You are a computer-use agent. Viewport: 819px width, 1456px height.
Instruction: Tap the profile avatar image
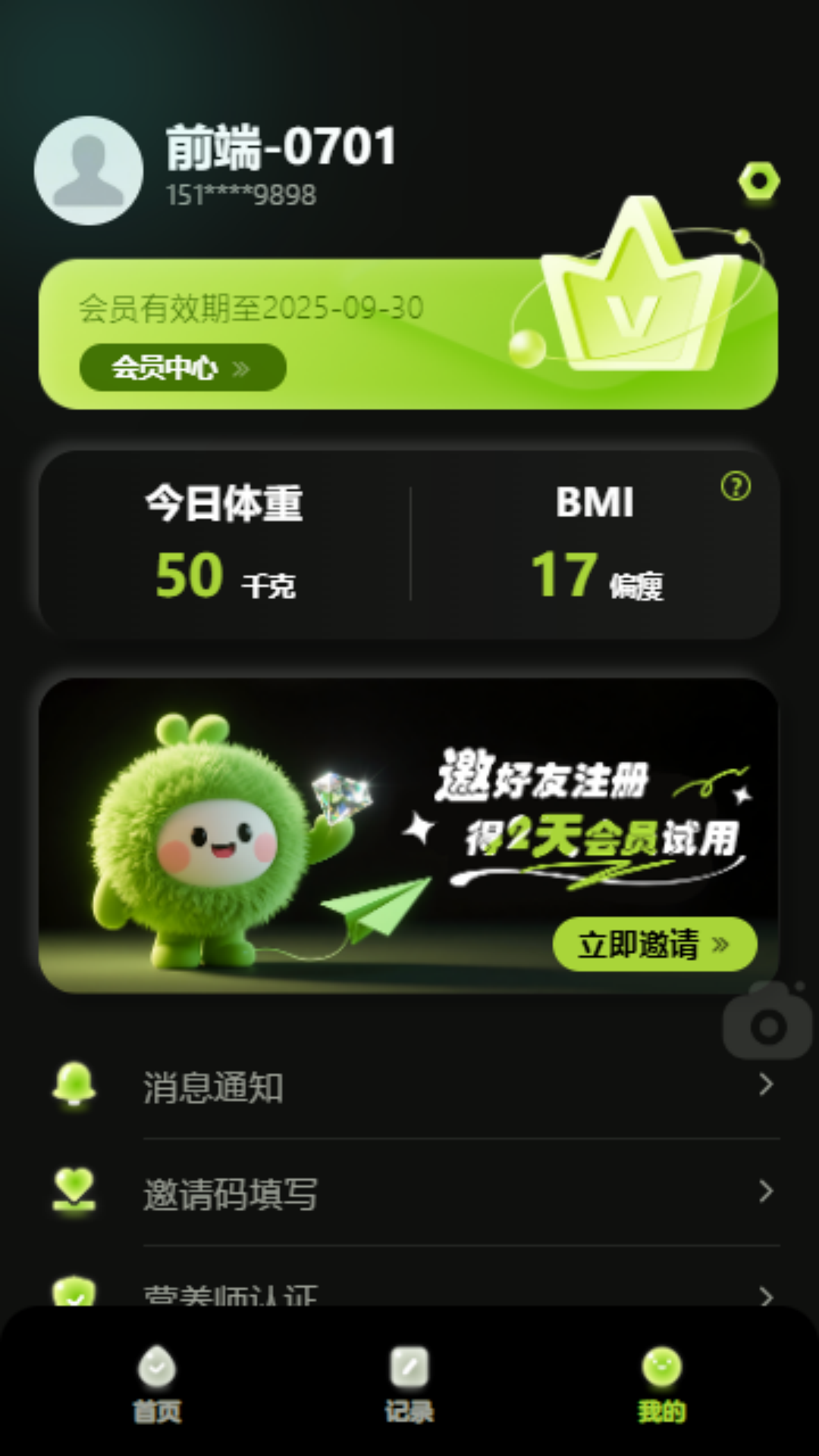tap(88, 170)
